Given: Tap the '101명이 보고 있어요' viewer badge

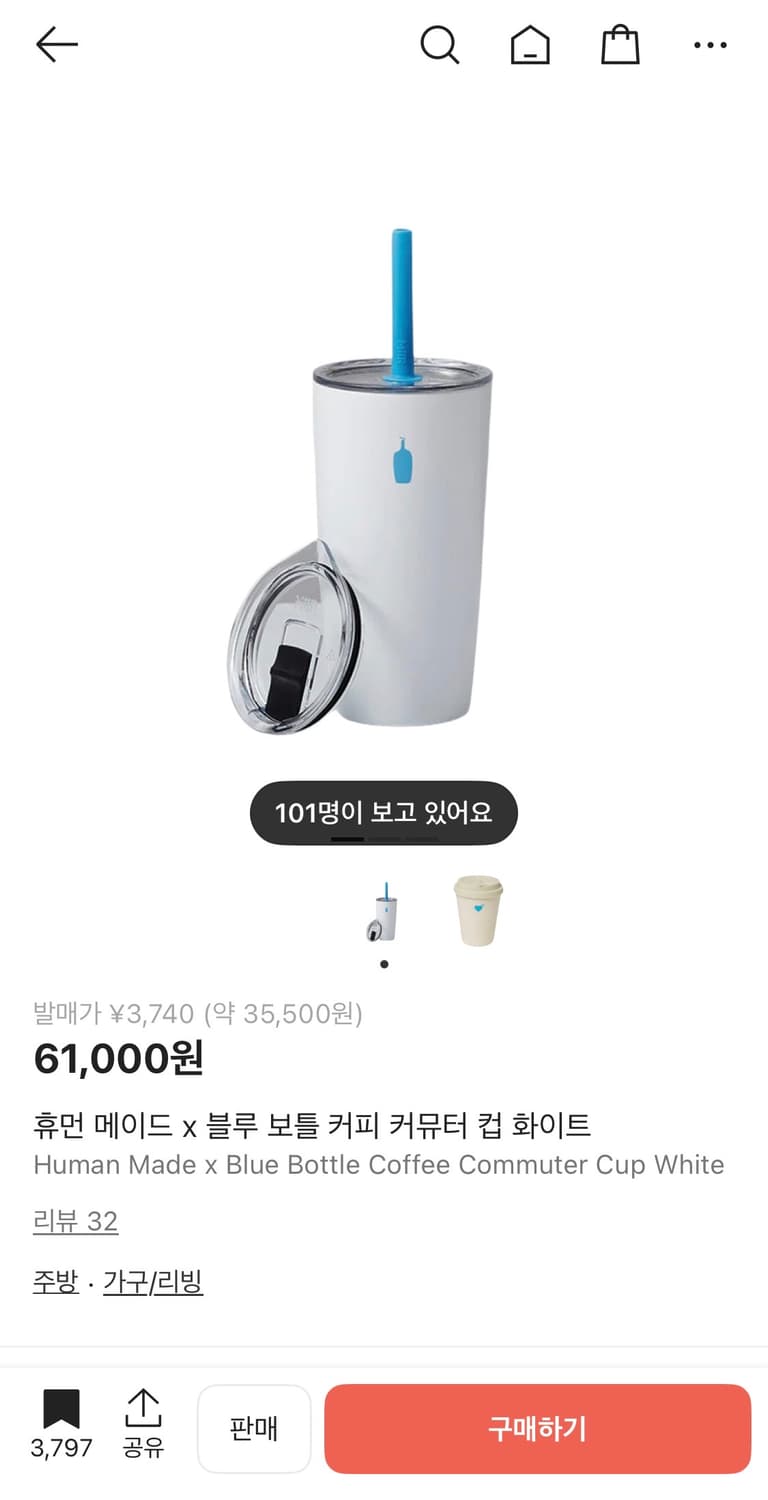Looking at the screenshot, I should (384, 813).
